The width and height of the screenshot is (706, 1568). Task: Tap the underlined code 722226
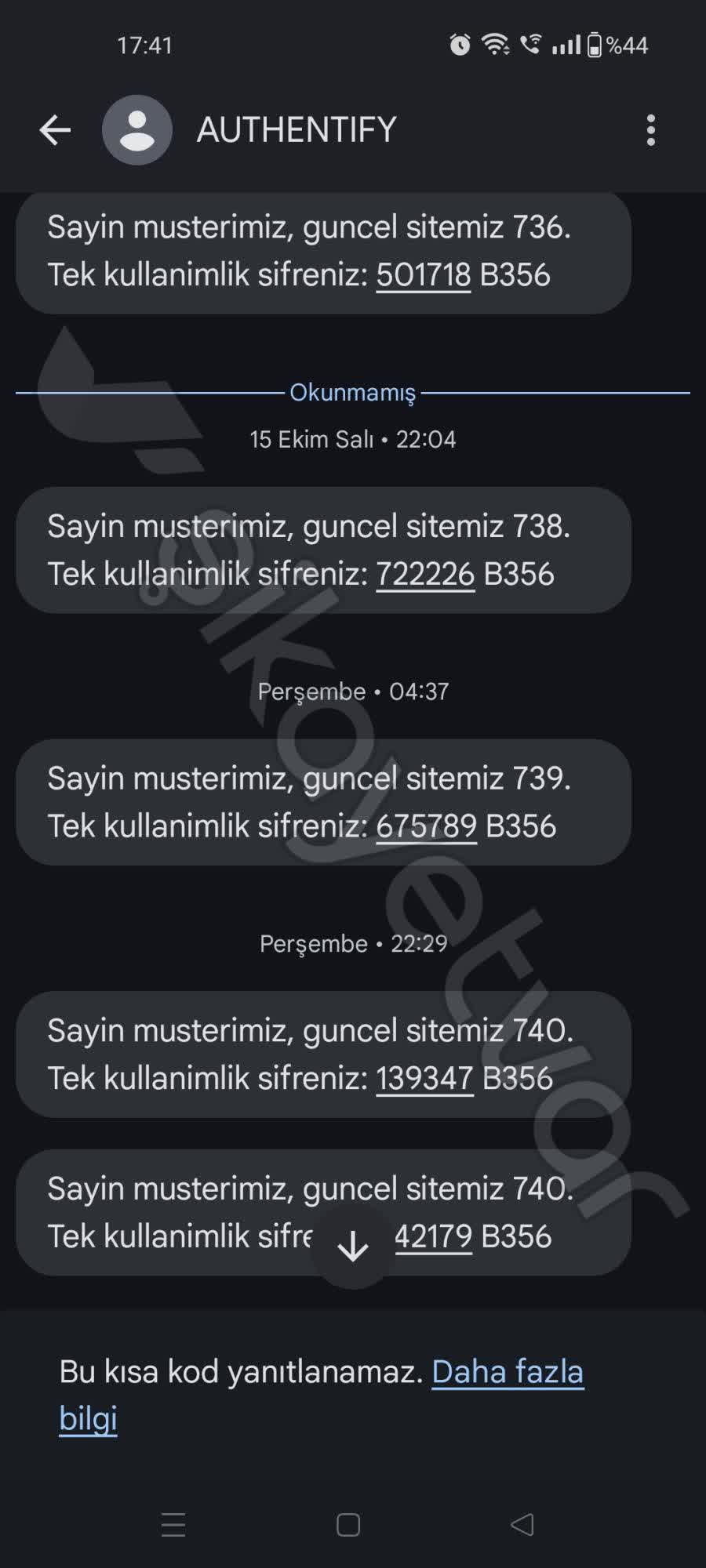pyautogui.click(x=425, y=573)
